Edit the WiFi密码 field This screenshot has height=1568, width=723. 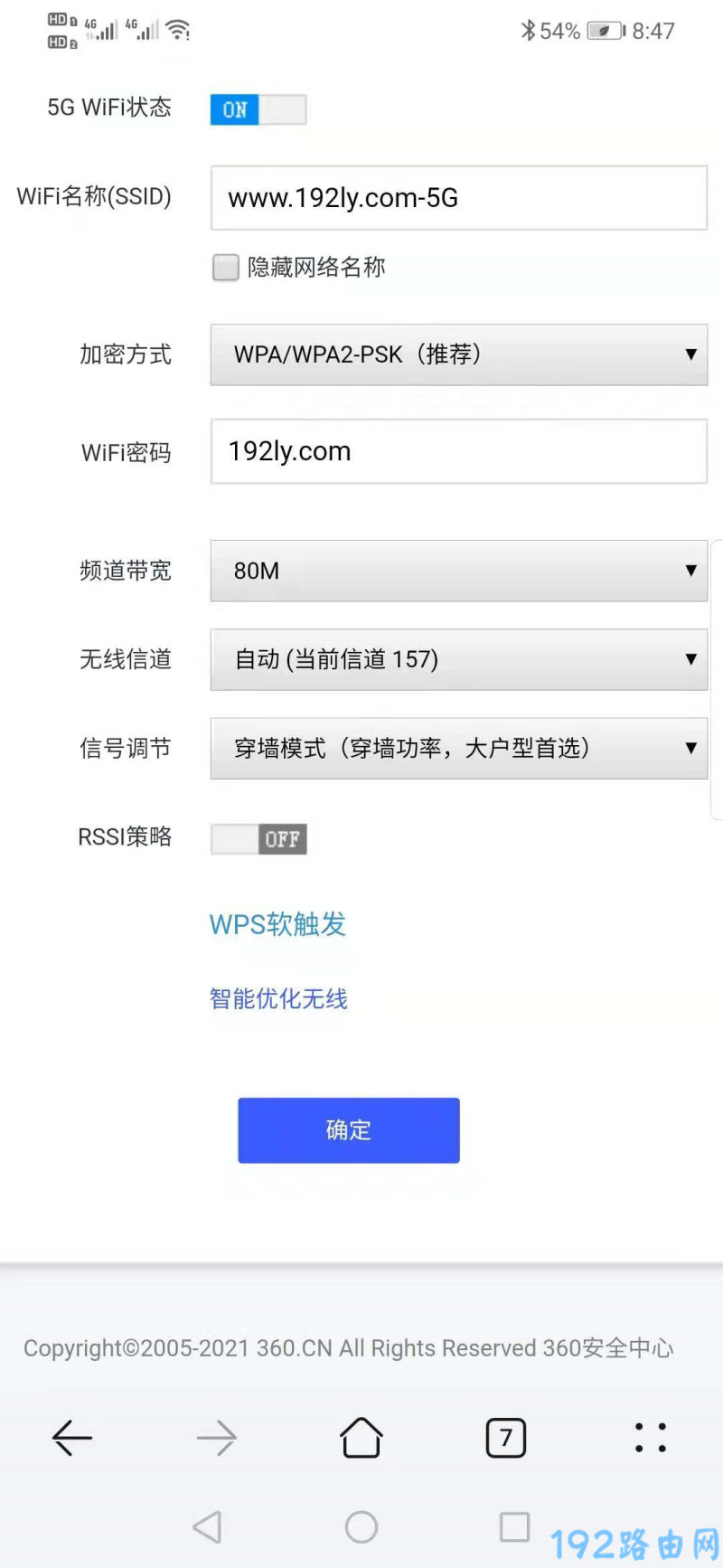click(x=458, y=451)
